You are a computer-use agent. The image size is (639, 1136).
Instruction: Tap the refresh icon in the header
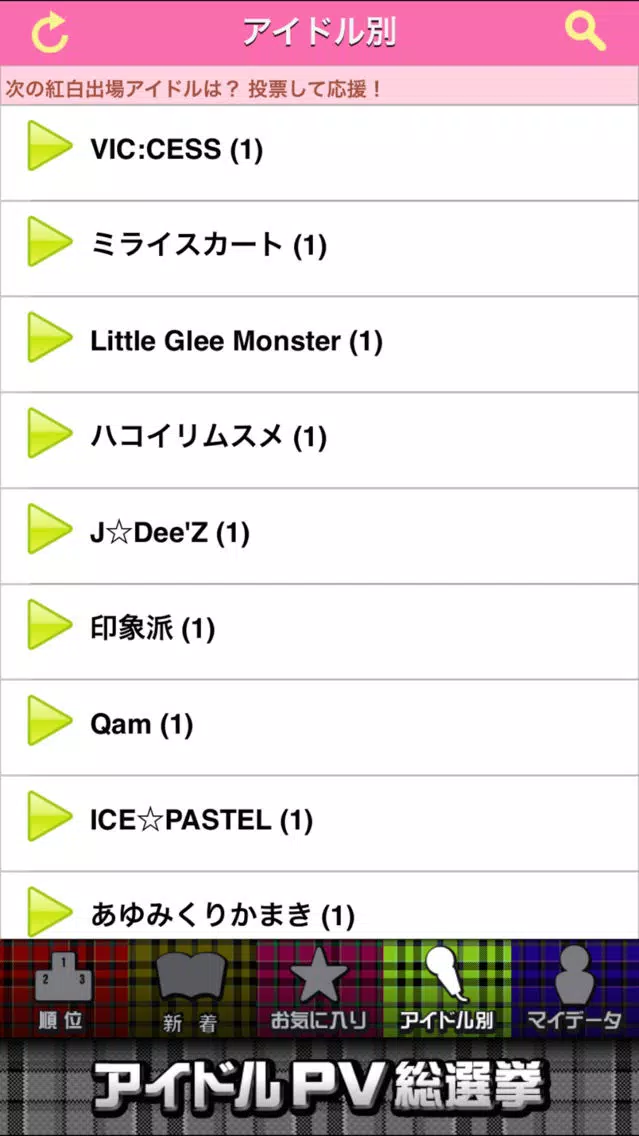click(x=49, y=33)
